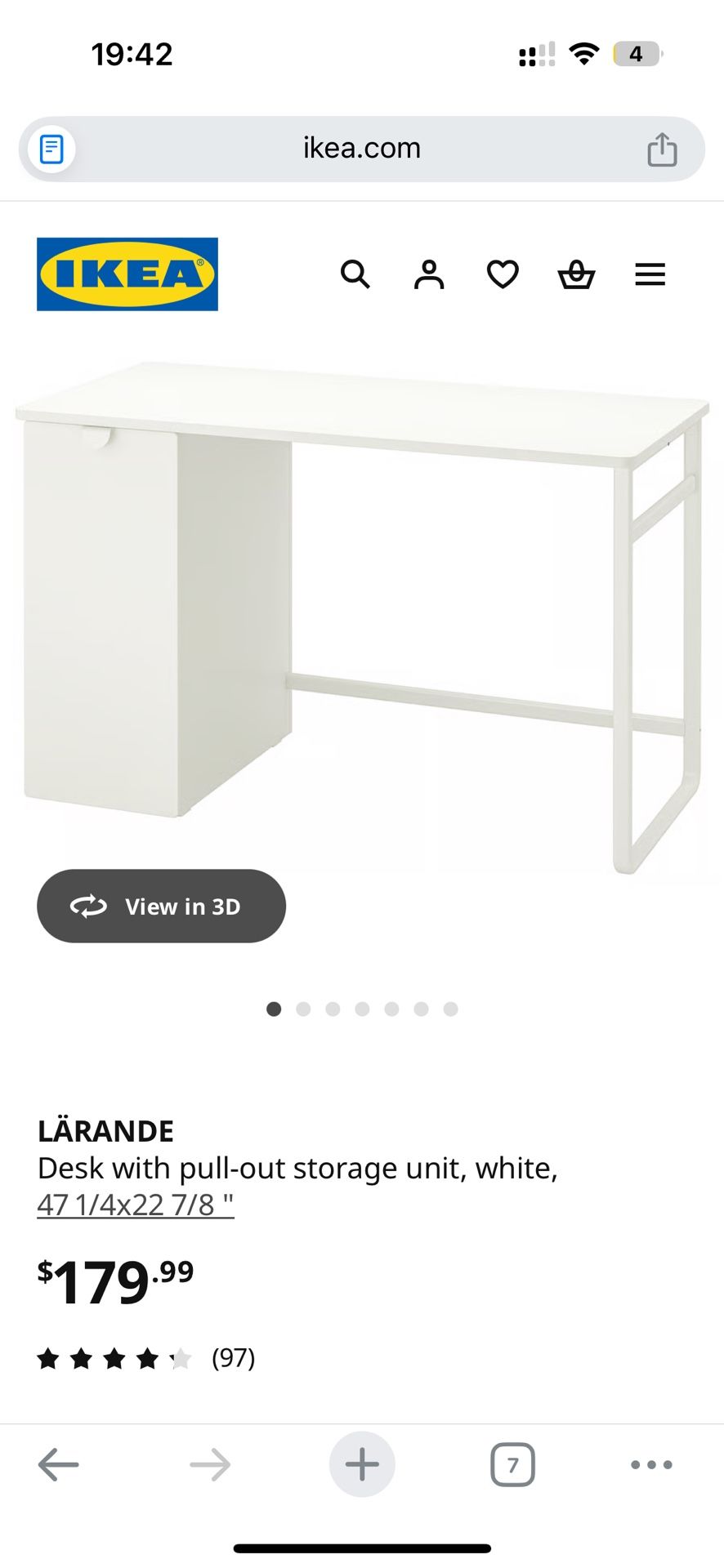Open the 47 1/4x22 7/8 dimensions link

point(136,1204)
